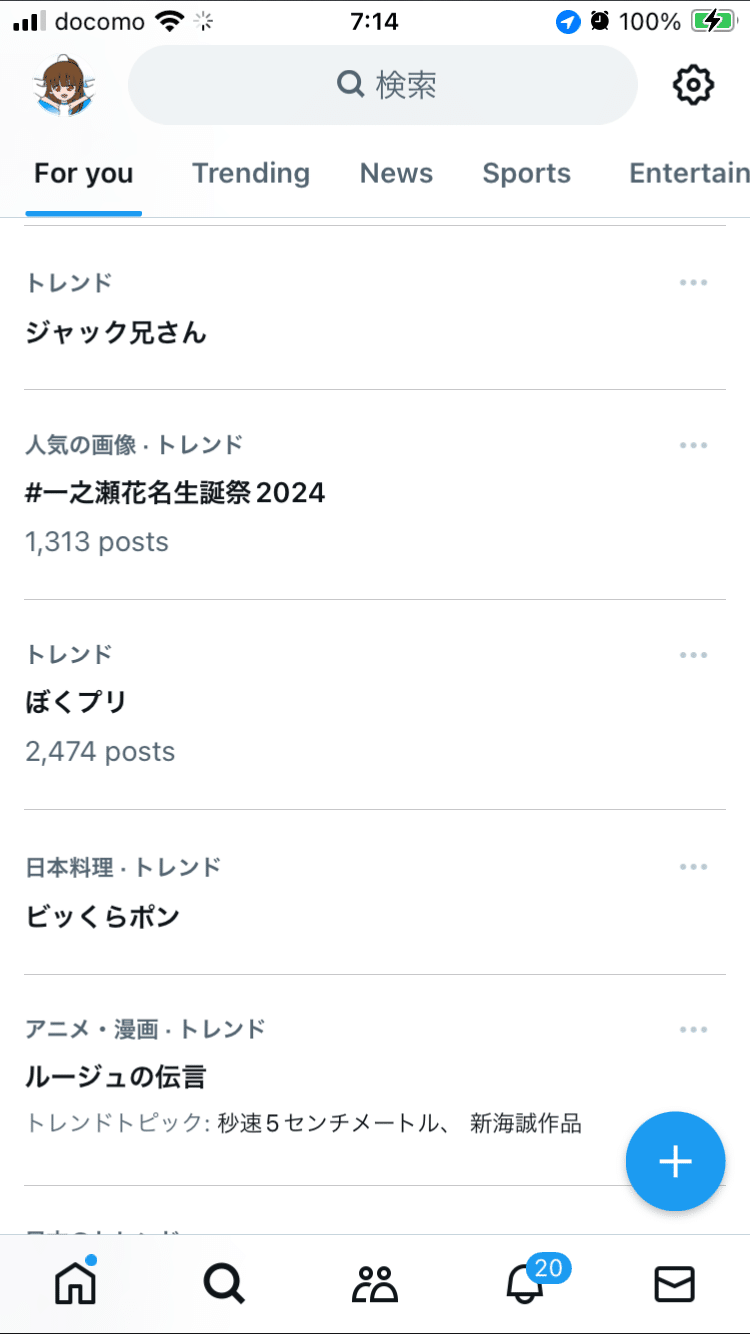Go to the Home tab
The height and width of the screenshot is (1334, 750).
(76, 1283)
